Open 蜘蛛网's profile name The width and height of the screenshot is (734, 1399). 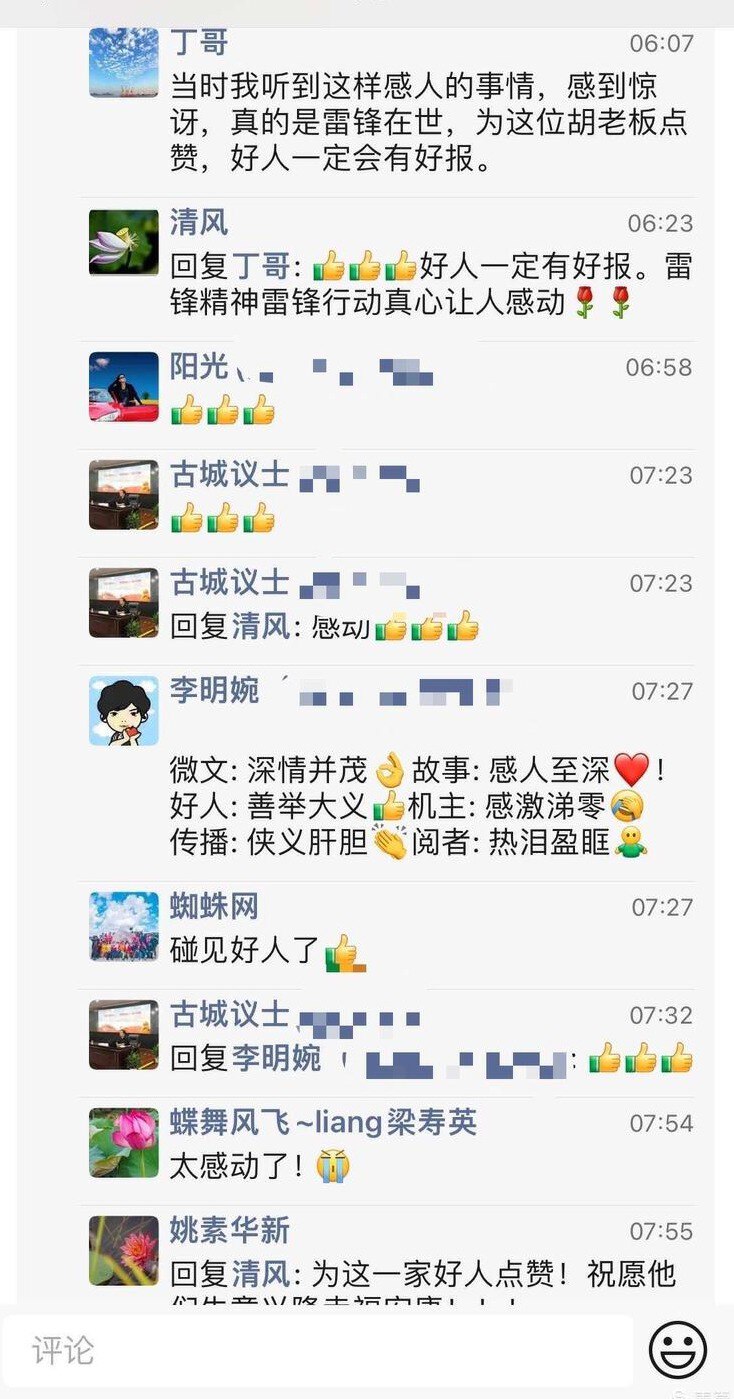pyautogui.click(x=214, y=907)
